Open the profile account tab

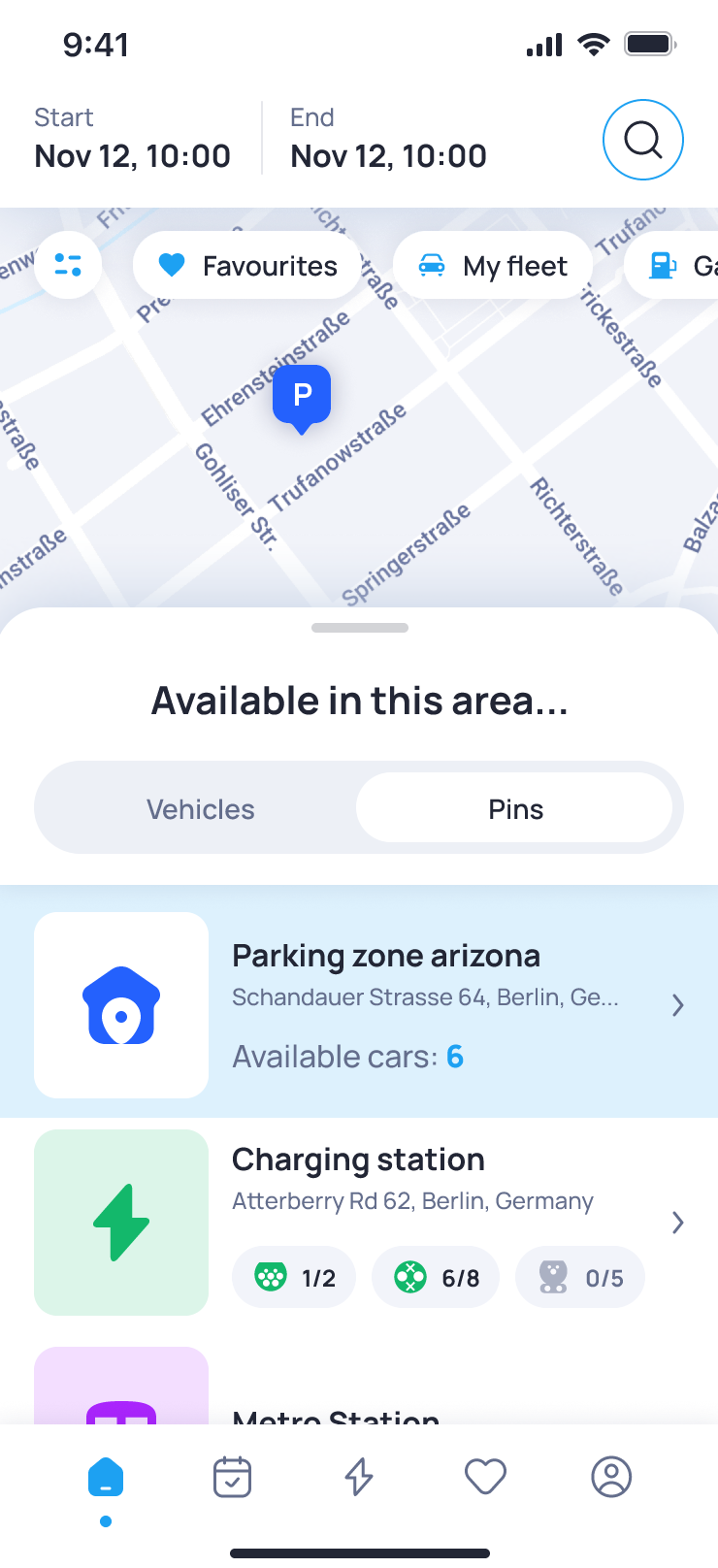click(611, 1478)
